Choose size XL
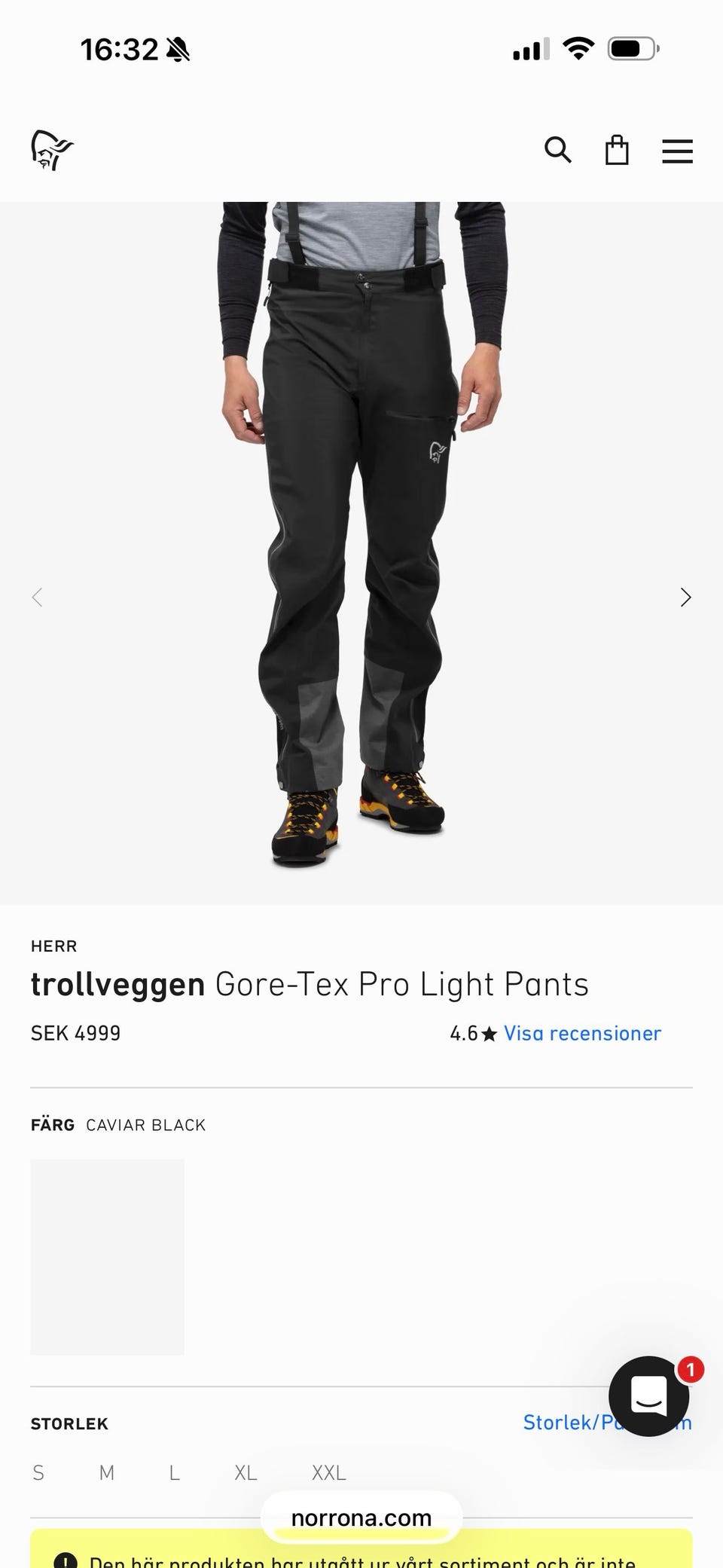Viewport: 723px width, 1568px height. pyautogui.click(x=246, y=1472)
